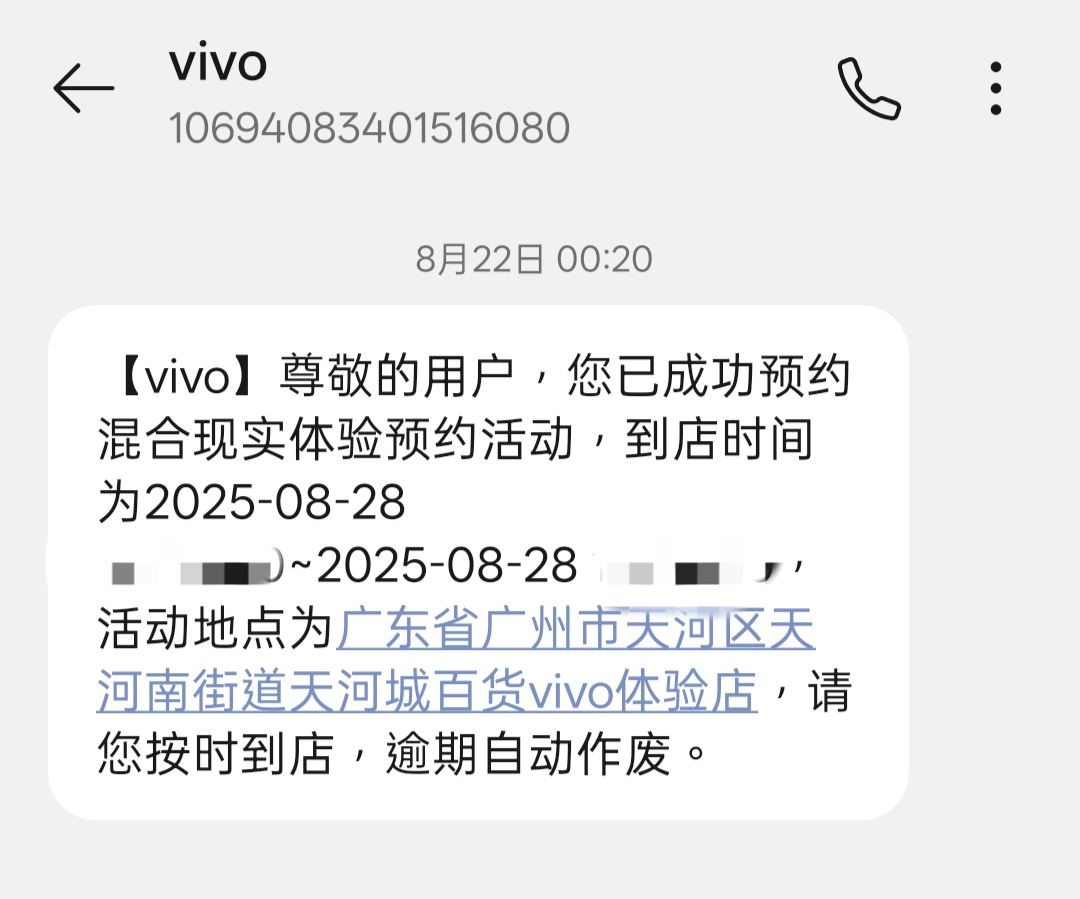This screenshot has height=899, width=1080.
Task: Go back to the message list
Action: pos(83,88)
